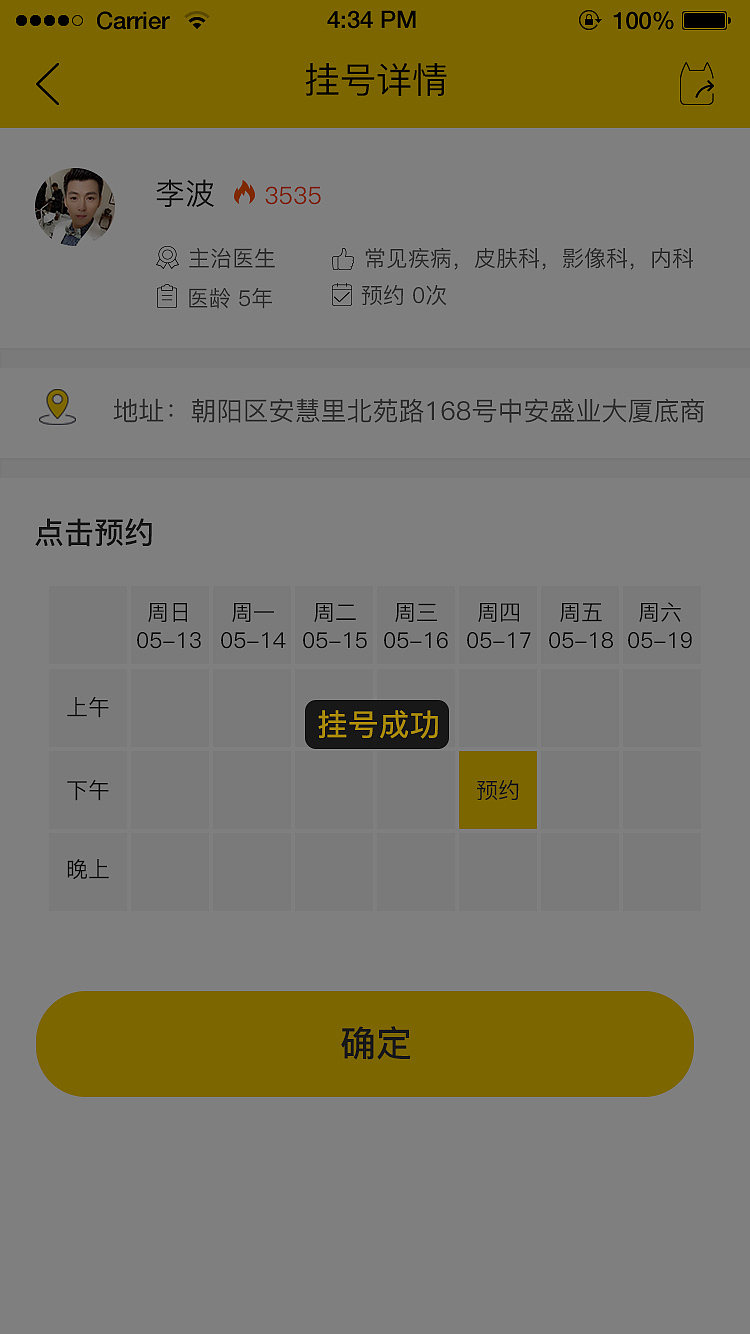Select the 上午 slot under 周一
The height and width of the screenshot is (1334, 750).
pos(251,707)
